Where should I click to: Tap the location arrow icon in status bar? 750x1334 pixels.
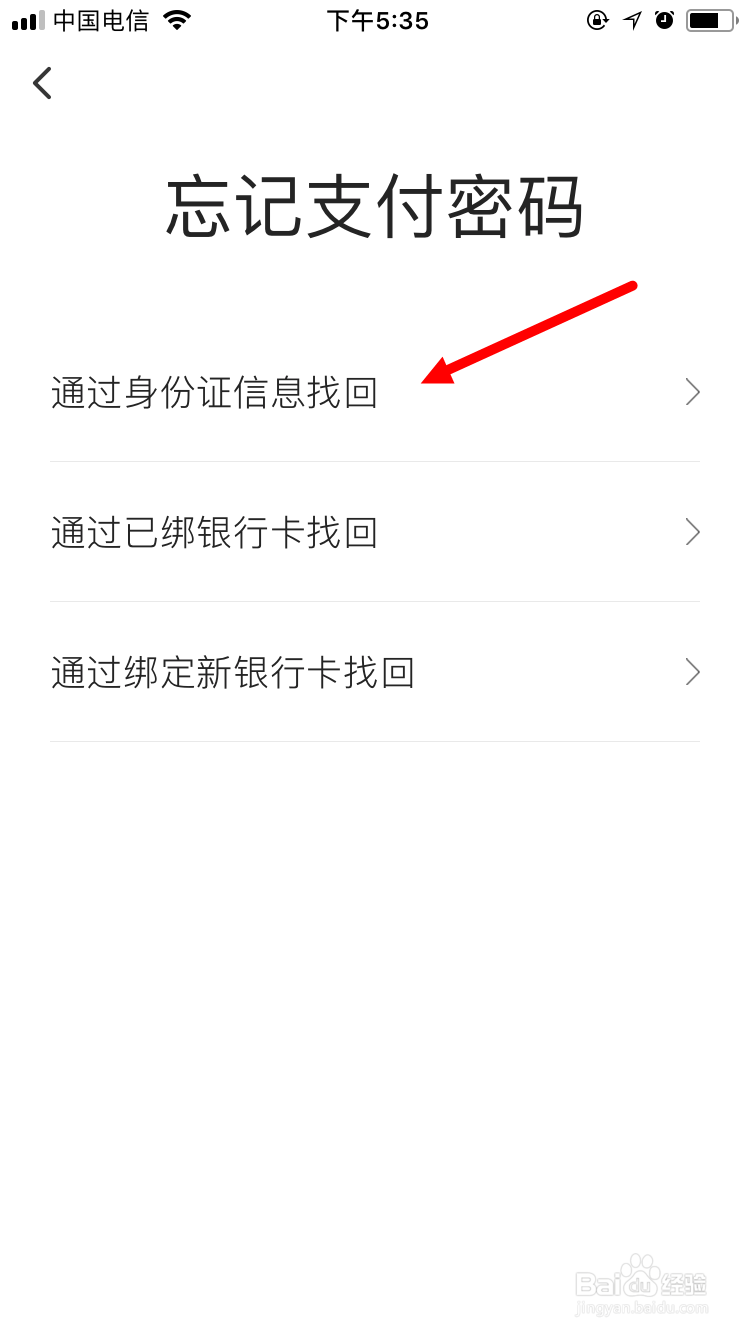(633, 20)
